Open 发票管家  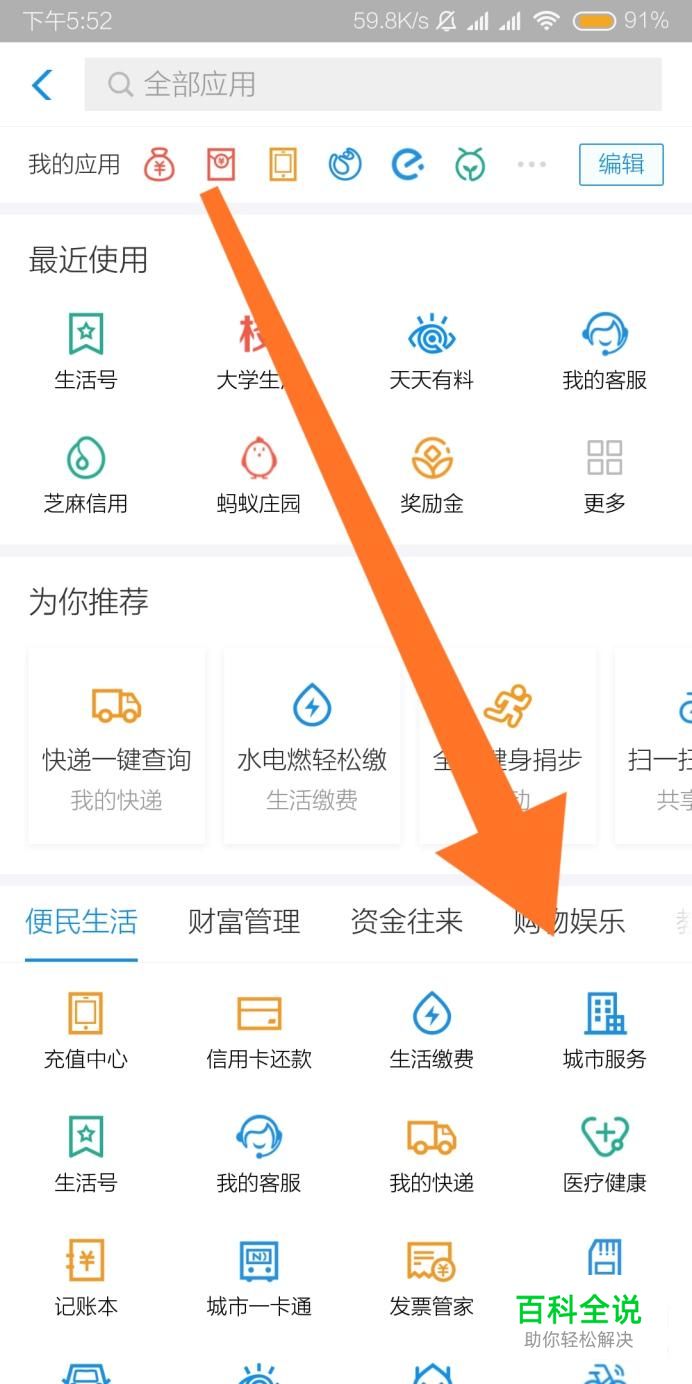tap(431, 1277)
